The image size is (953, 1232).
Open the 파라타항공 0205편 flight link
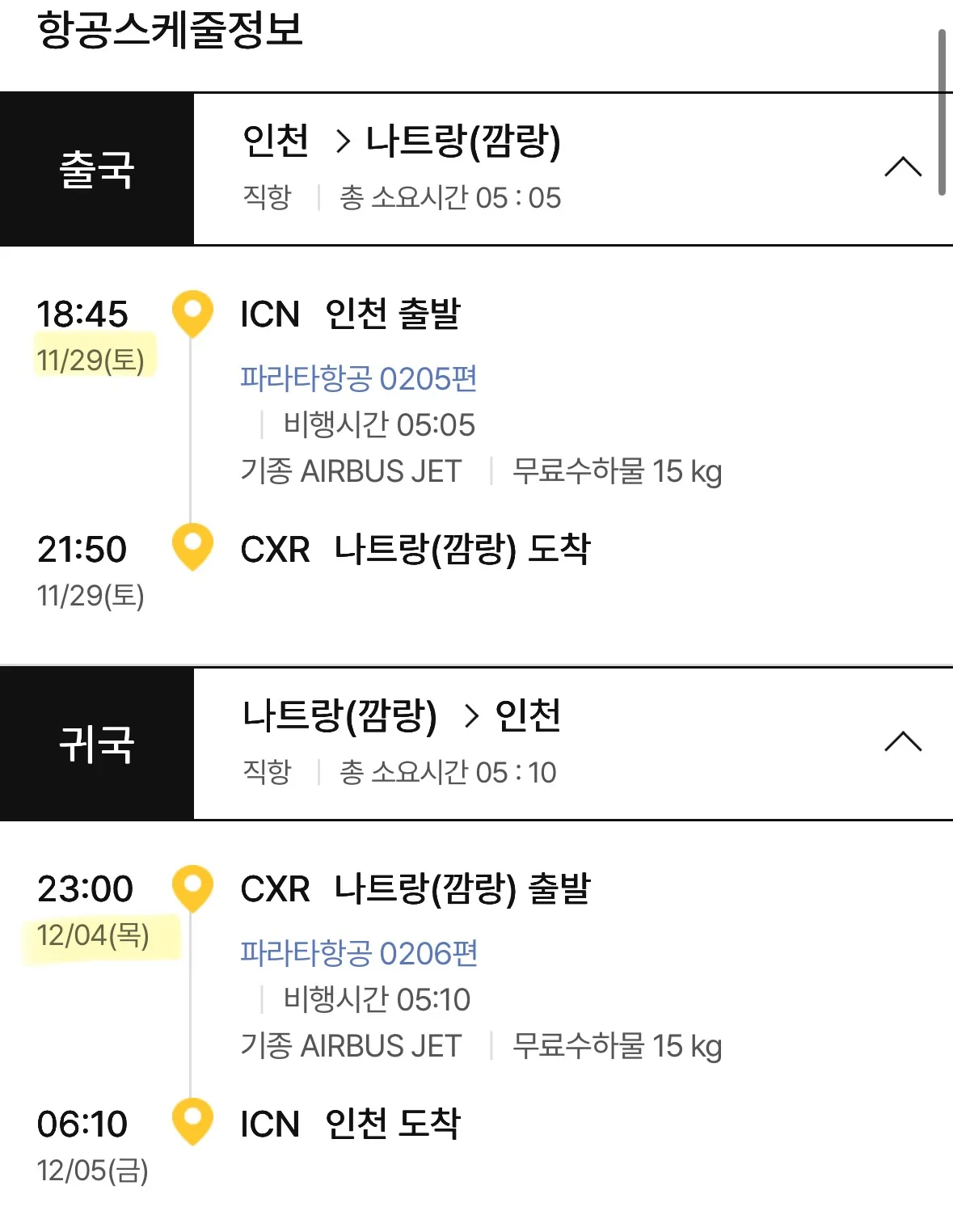(x=358, y=378)
